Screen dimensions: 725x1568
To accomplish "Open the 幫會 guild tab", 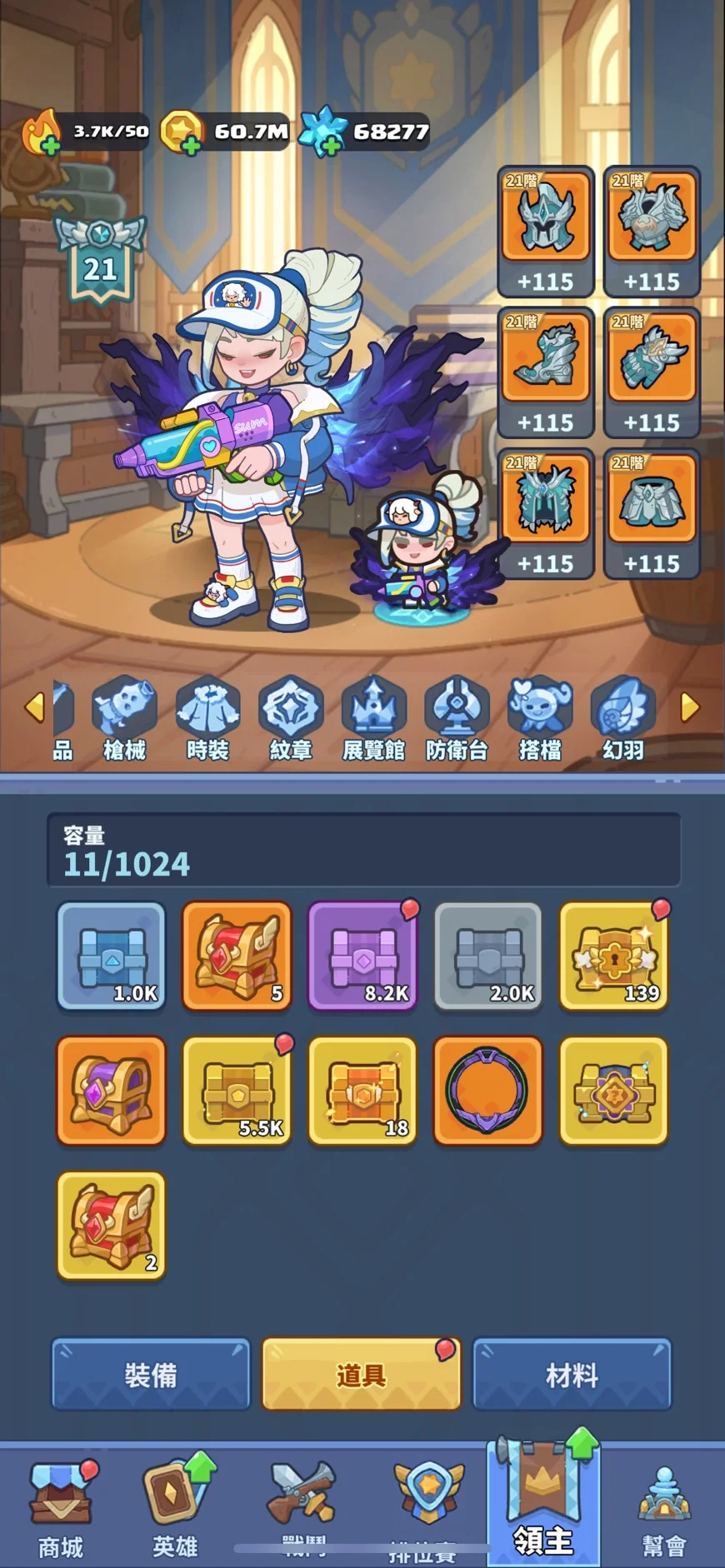I will point(664,1512).
